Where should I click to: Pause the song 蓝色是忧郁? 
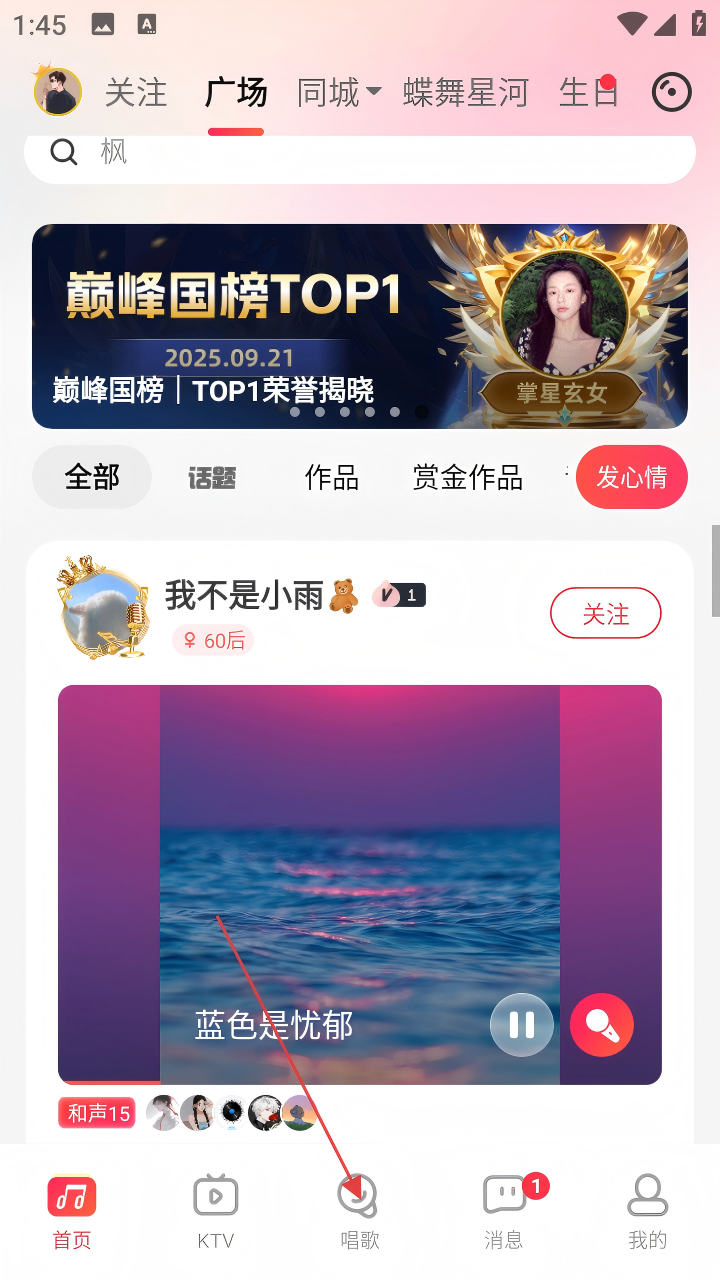(x=521, y=1025)
